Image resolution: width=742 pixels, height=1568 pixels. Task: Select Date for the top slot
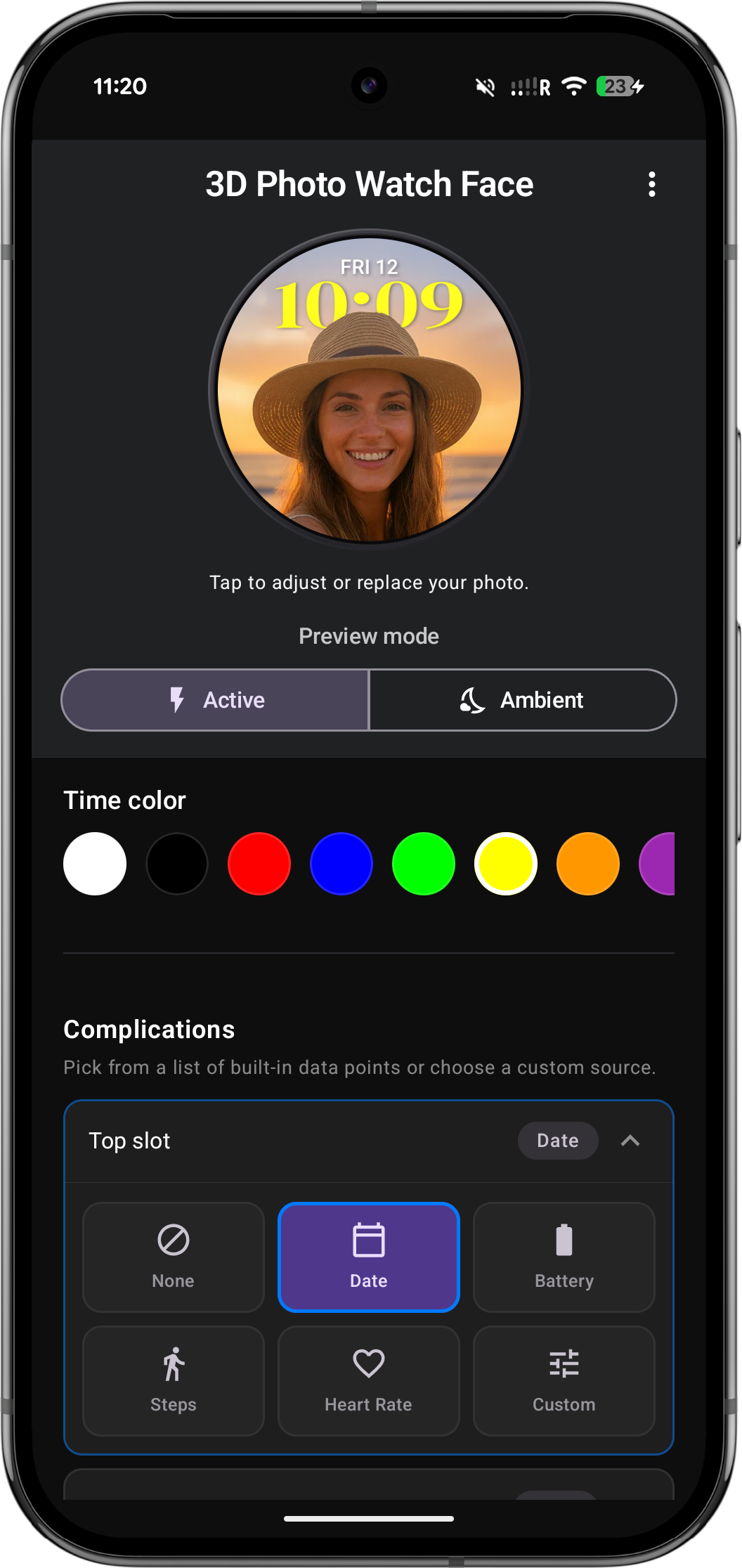pyautogui.click(x=369, y=1257)
